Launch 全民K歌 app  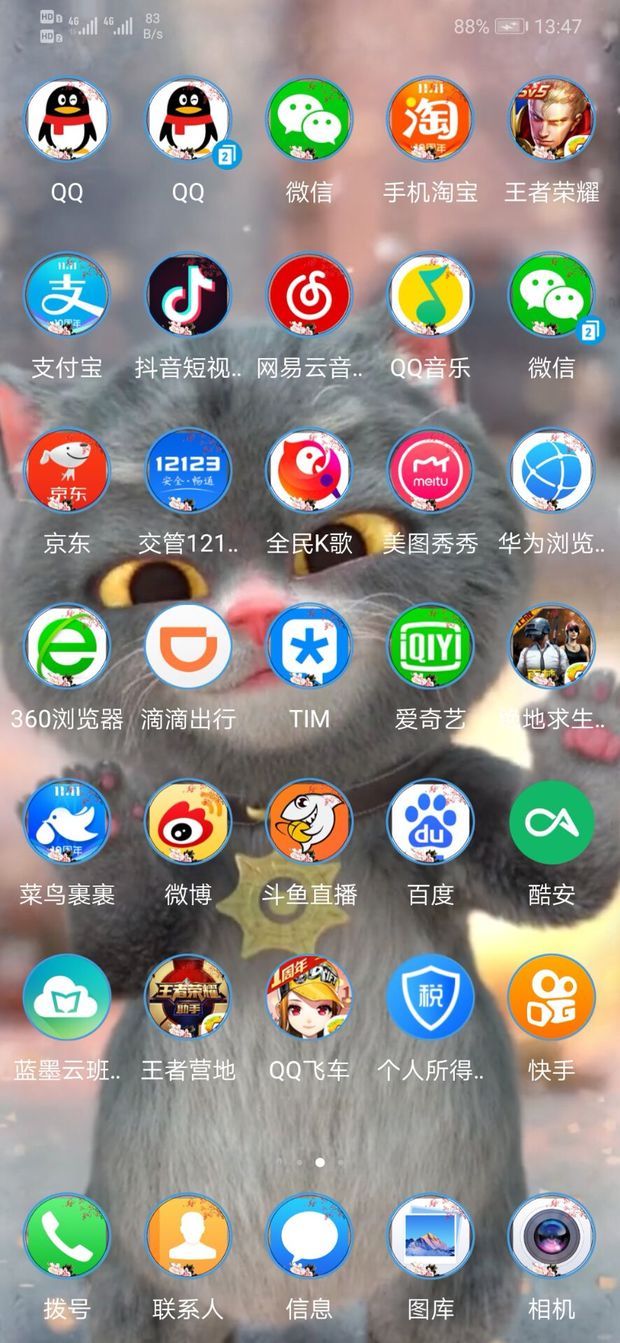(309, 471)
